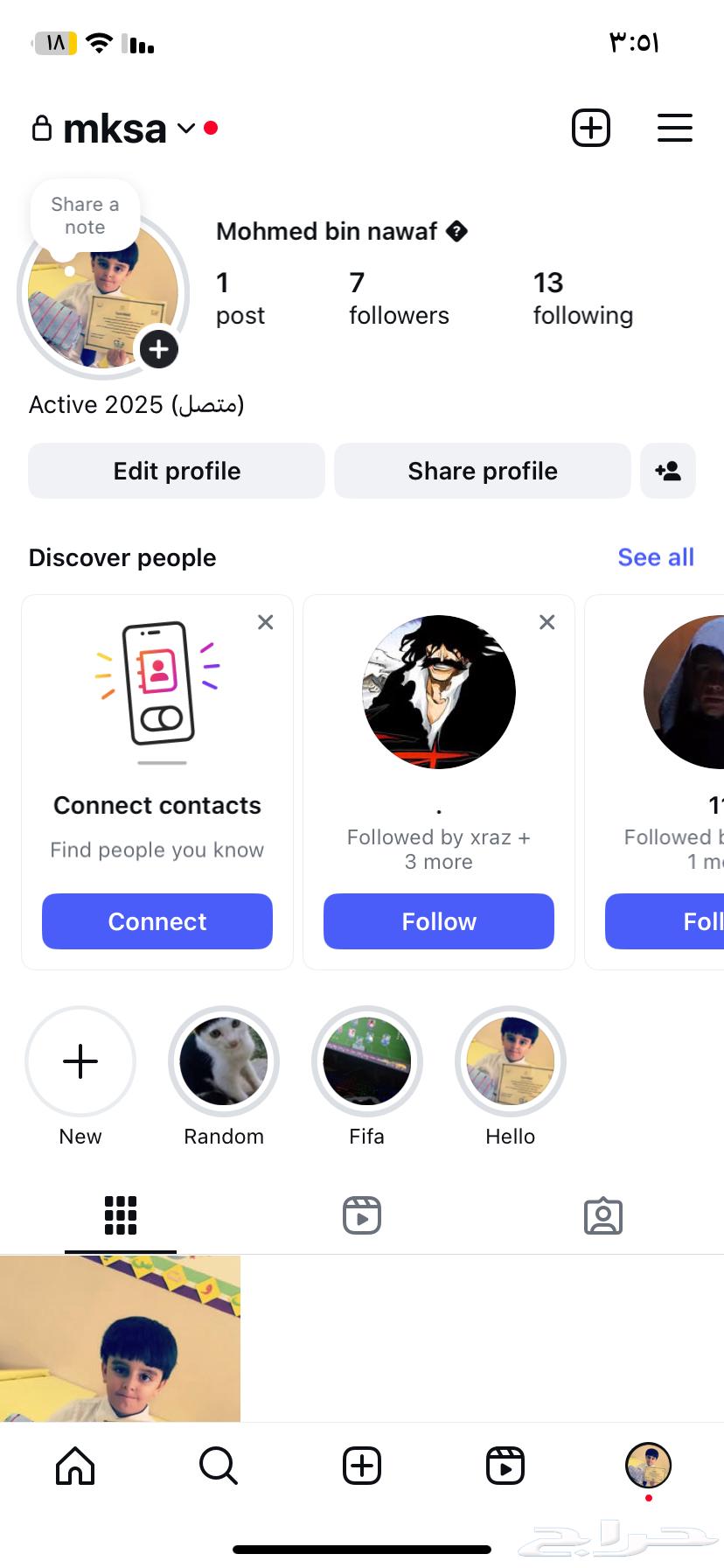The image size is (724, 1568).
Task: Open the hamburger menu
Action: point(674,128)
